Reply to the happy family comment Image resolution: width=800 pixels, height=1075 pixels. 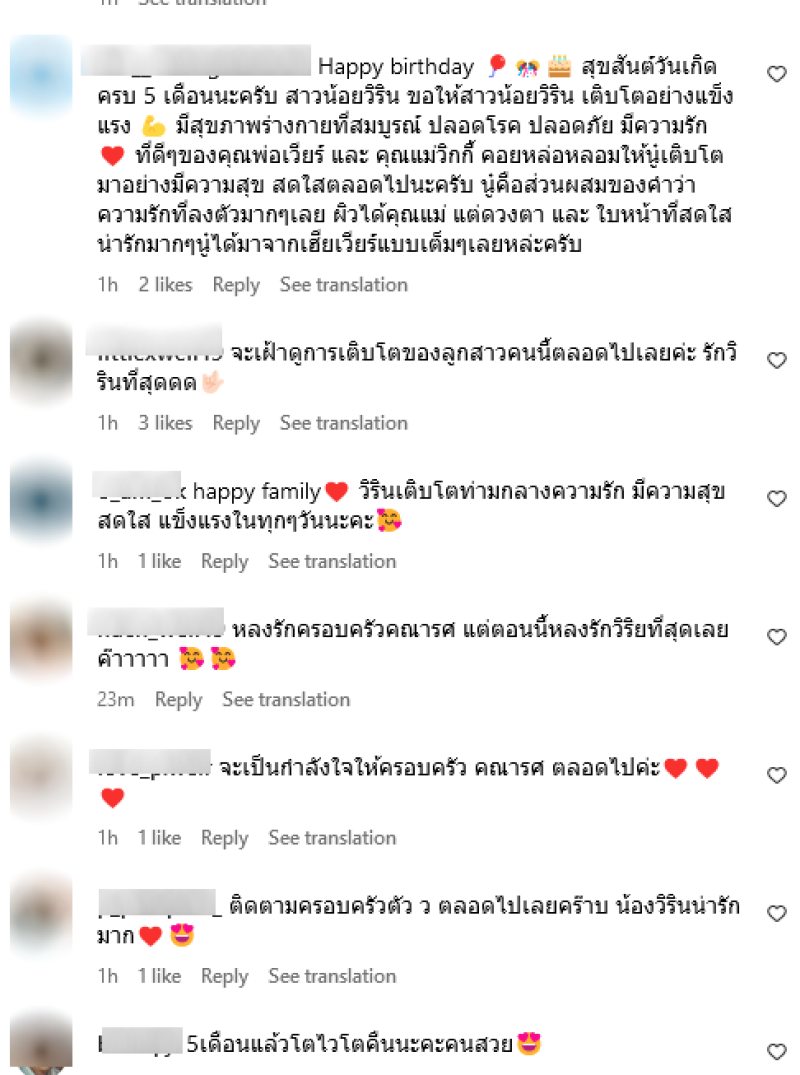point(224,561)
